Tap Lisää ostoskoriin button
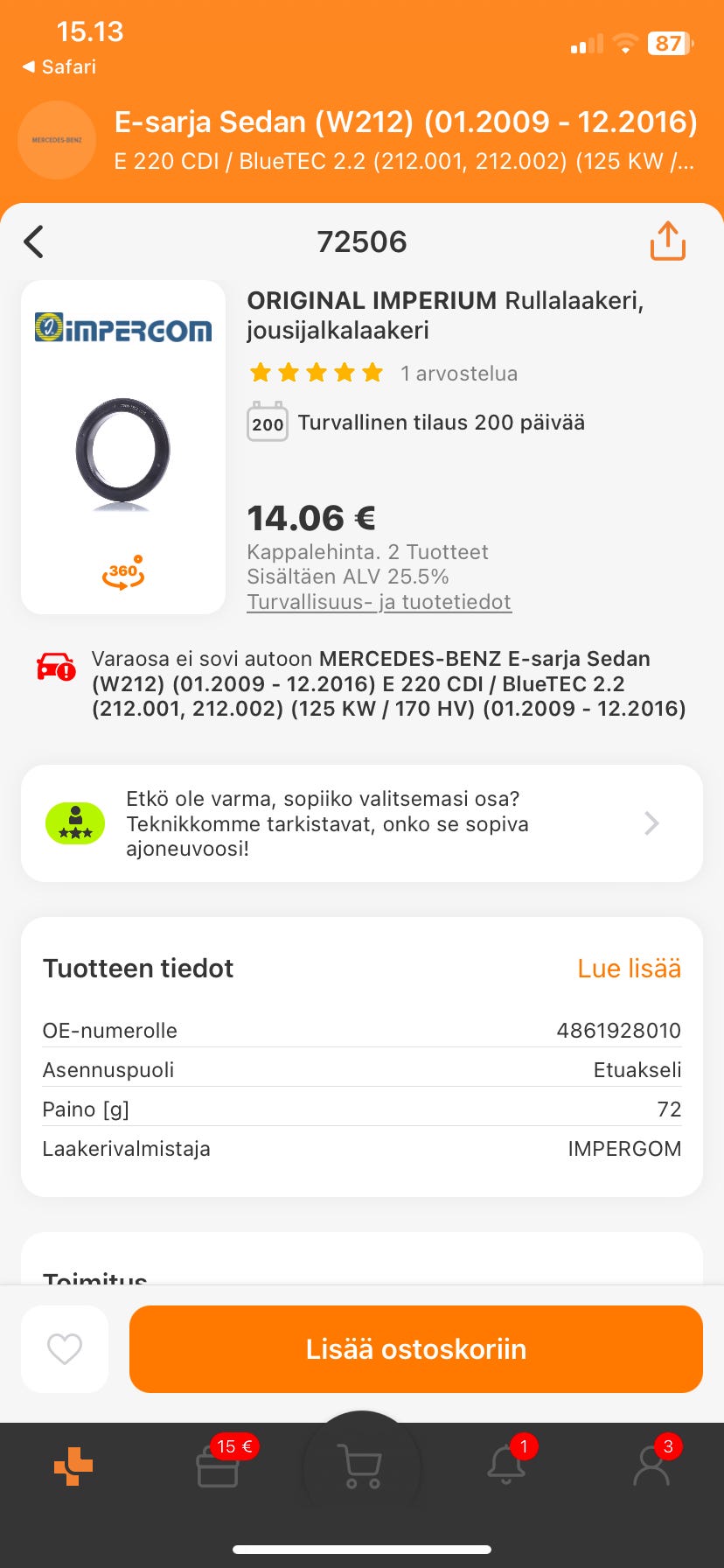This screenshot has height=1568, width=724. 416,1348
